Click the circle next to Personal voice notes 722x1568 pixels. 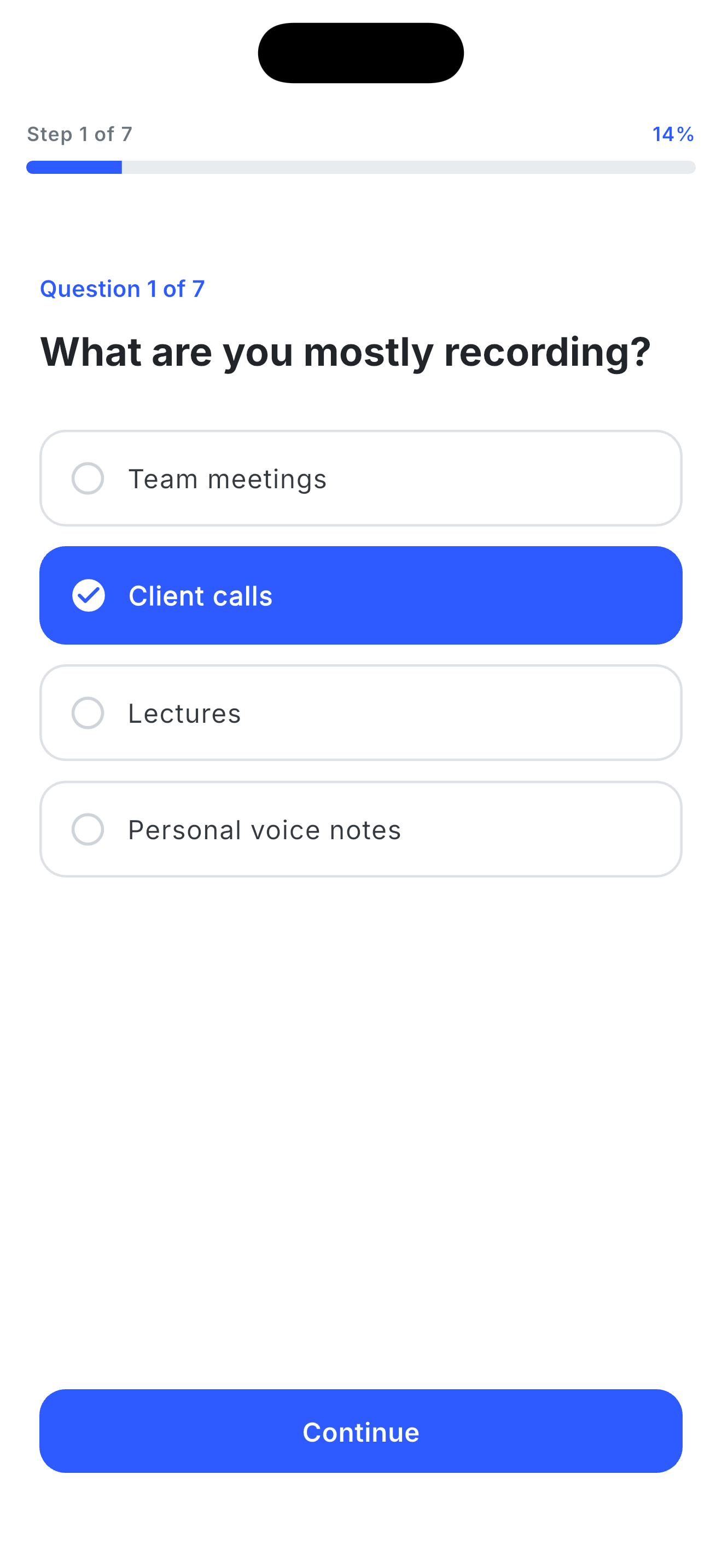coord(88,829)
